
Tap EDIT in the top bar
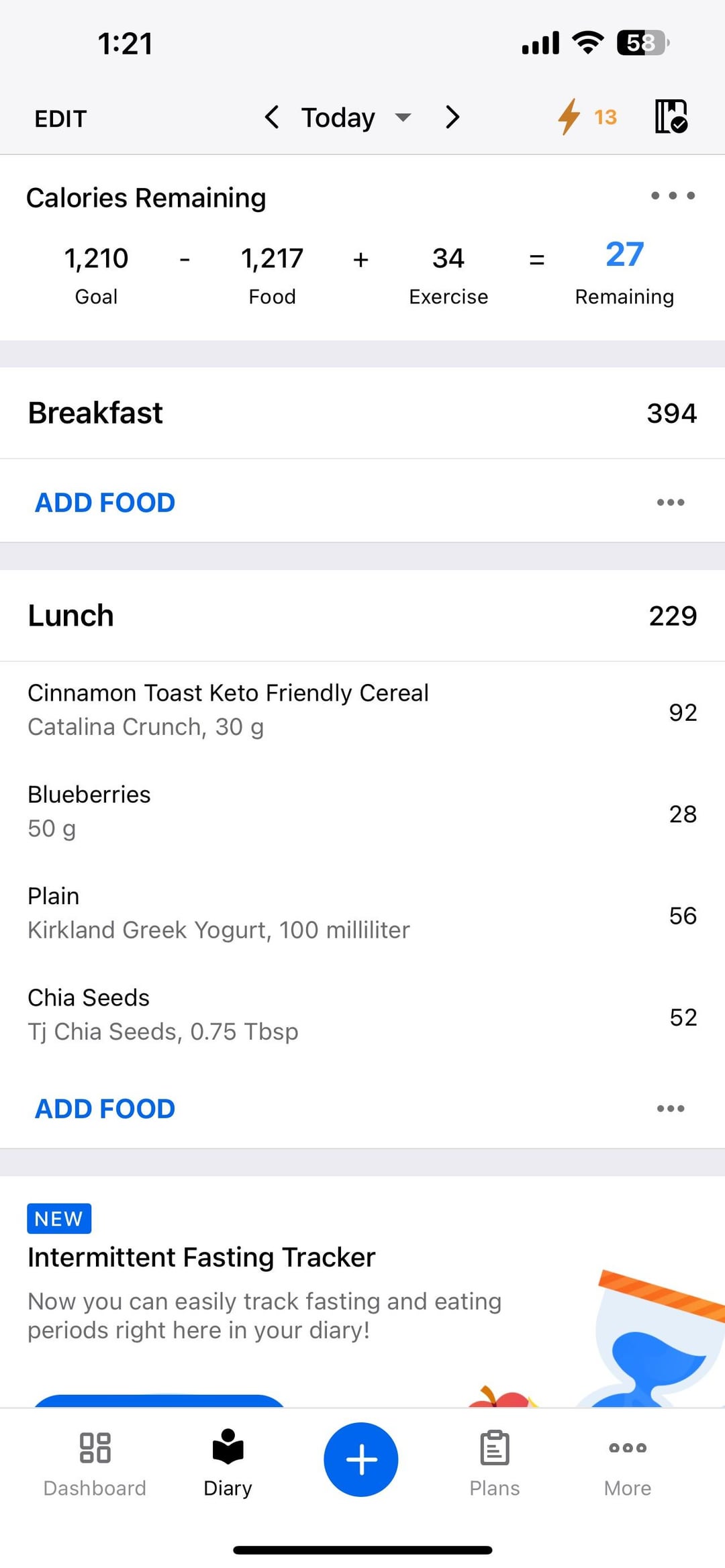[x=60, y=119]
